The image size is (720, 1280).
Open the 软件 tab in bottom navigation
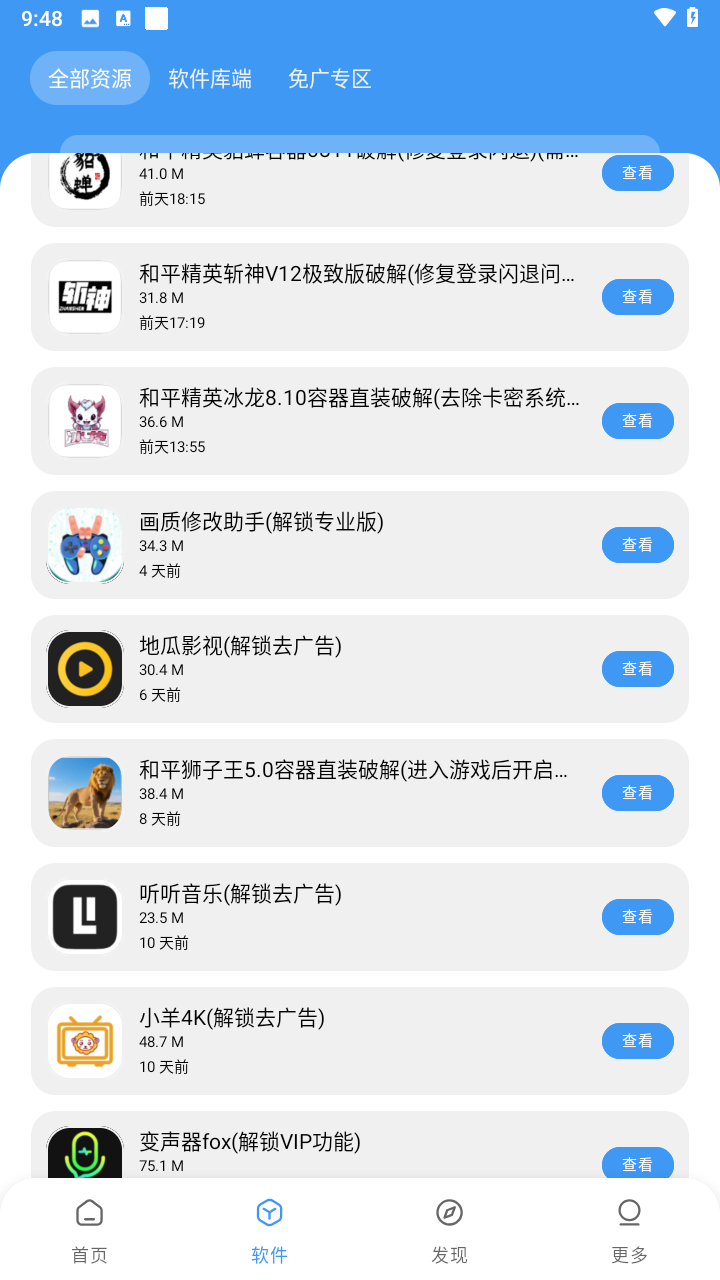coord(269,1224)
